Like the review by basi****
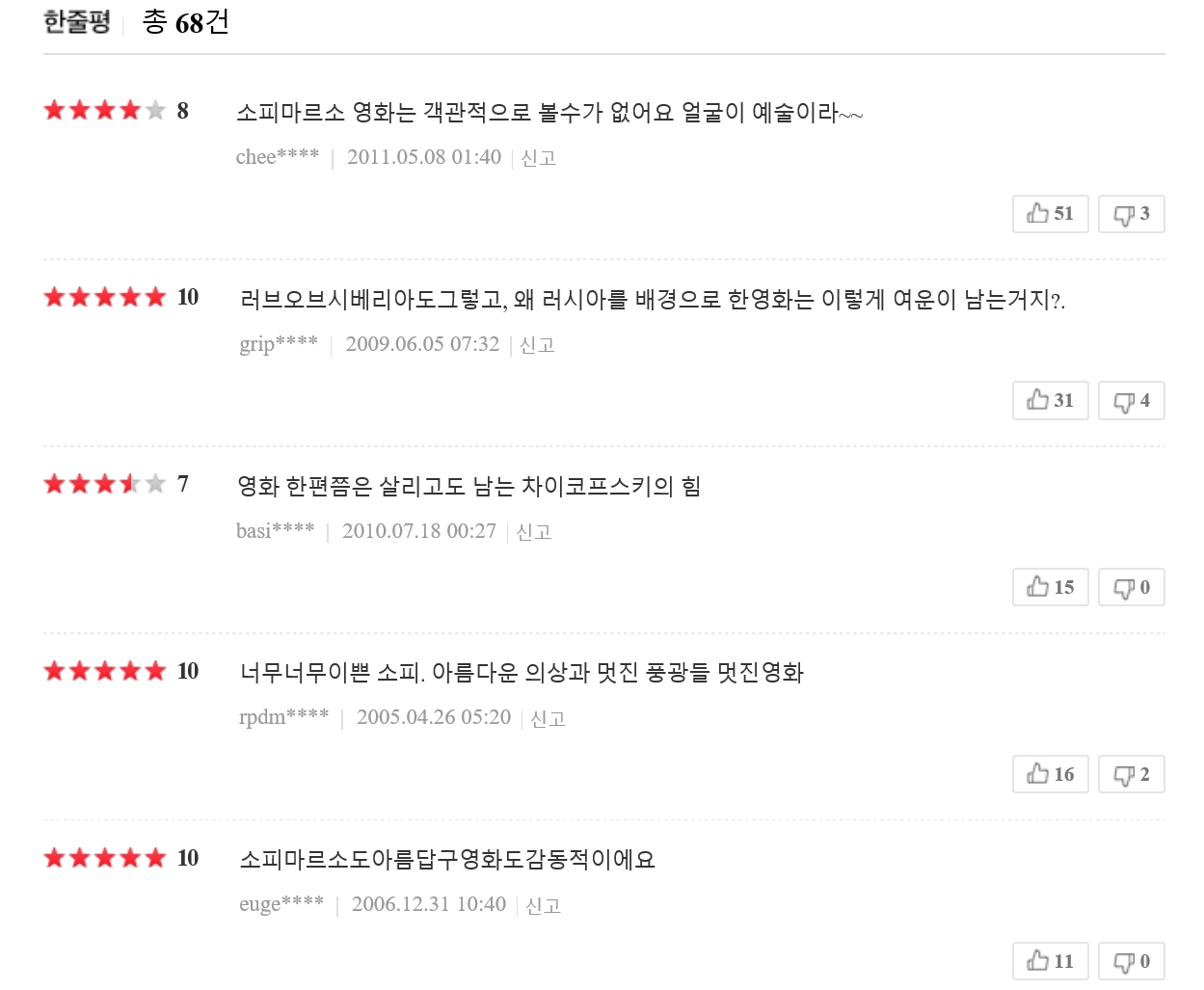1204x990 pixels. (1050, 587)
